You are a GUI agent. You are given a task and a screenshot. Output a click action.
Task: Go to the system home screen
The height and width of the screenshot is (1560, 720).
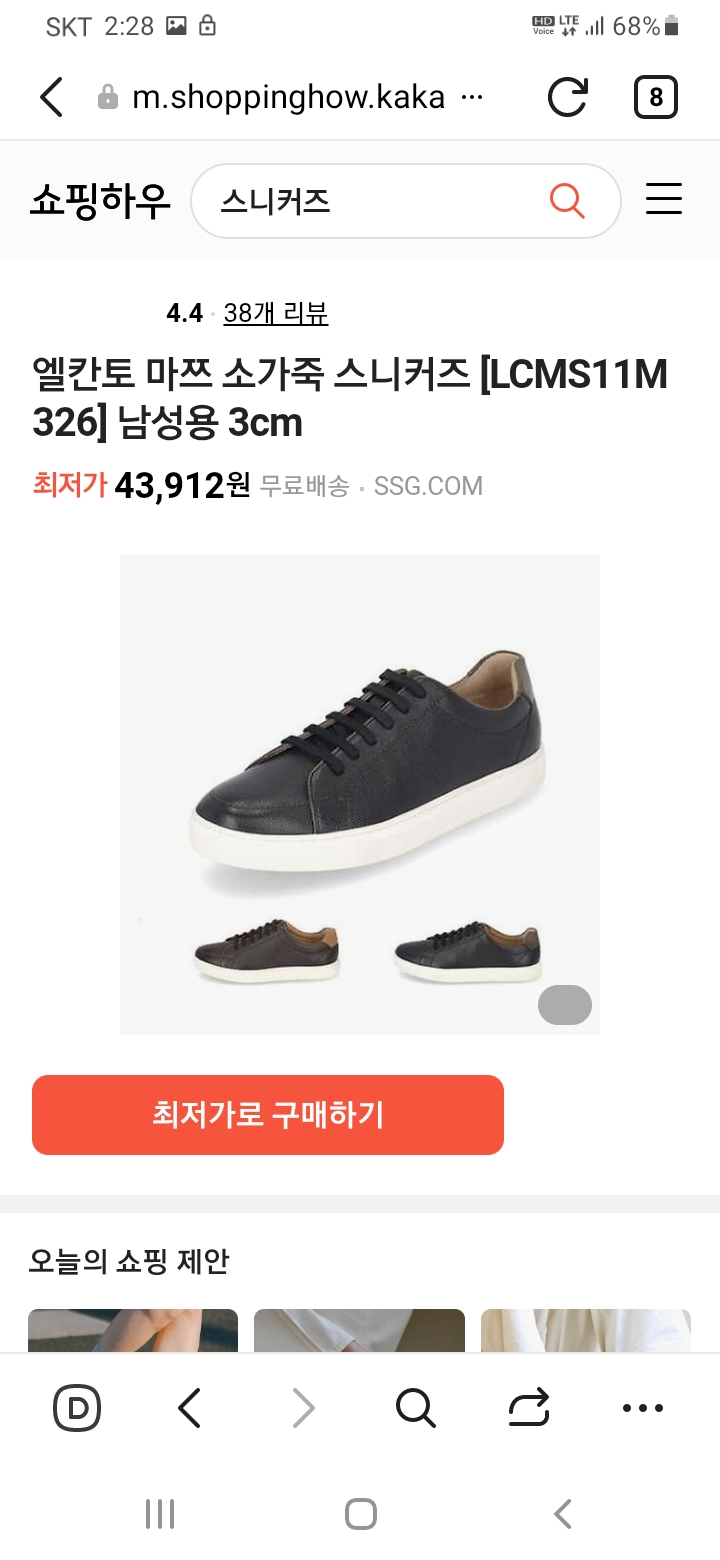[x=360, y=1514]
